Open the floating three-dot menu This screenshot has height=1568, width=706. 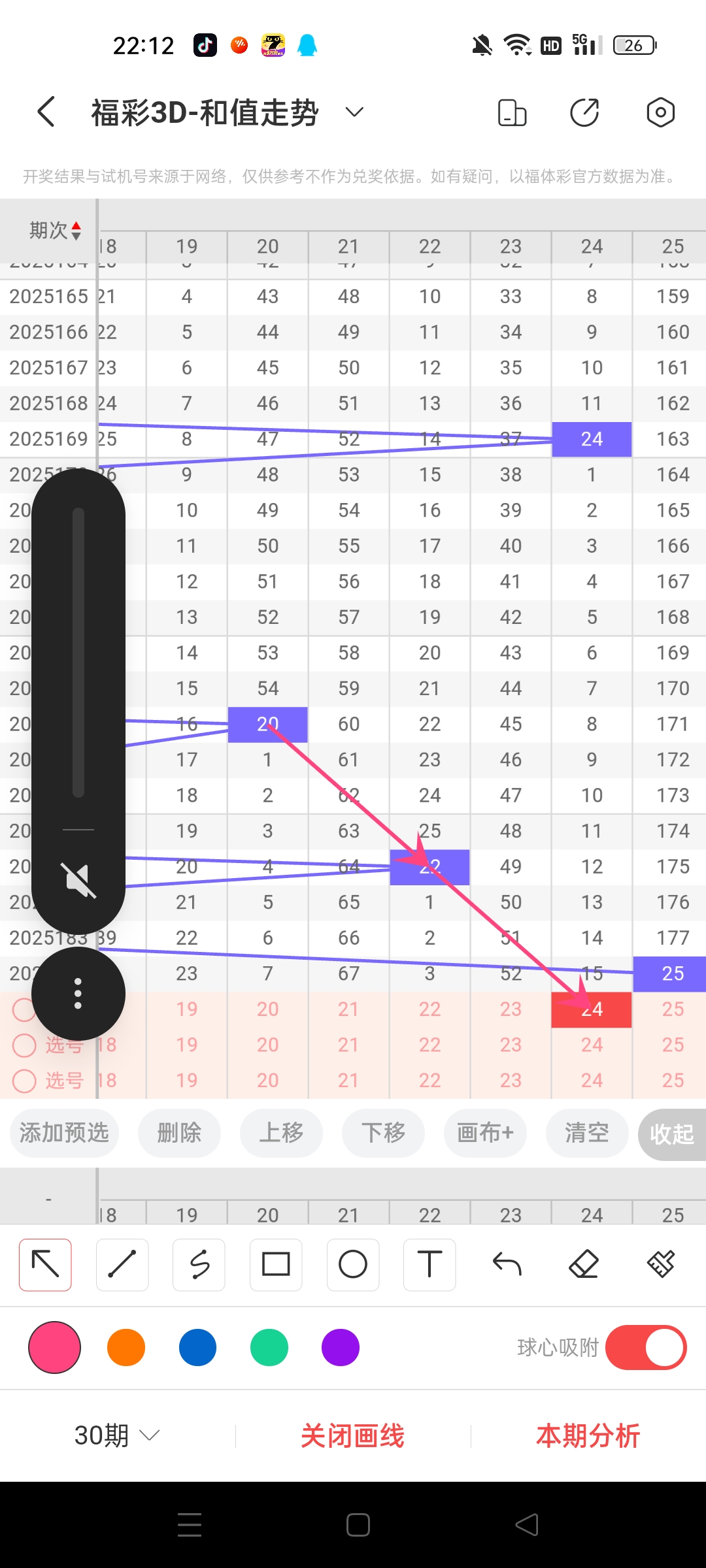78,992
